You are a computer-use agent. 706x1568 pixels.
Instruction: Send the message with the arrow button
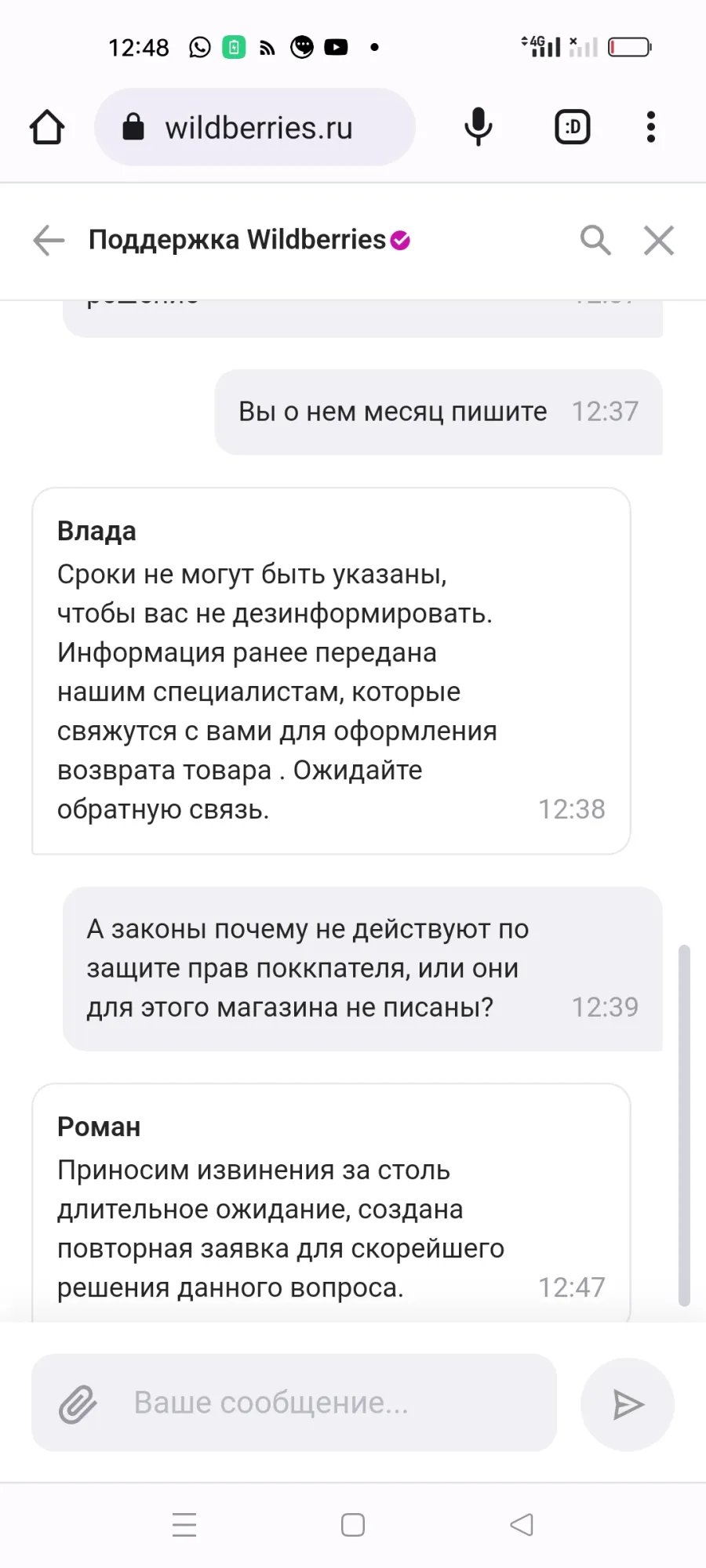tap(628, 1404)
